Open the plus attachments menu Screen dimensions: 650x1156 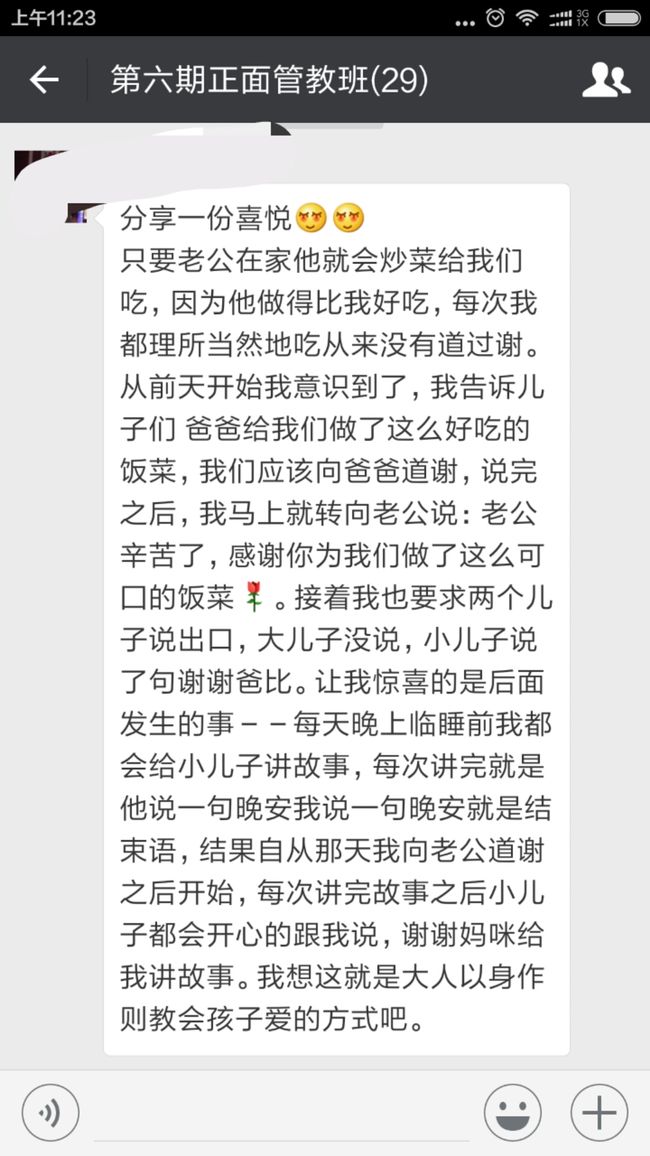[599, 1113]
